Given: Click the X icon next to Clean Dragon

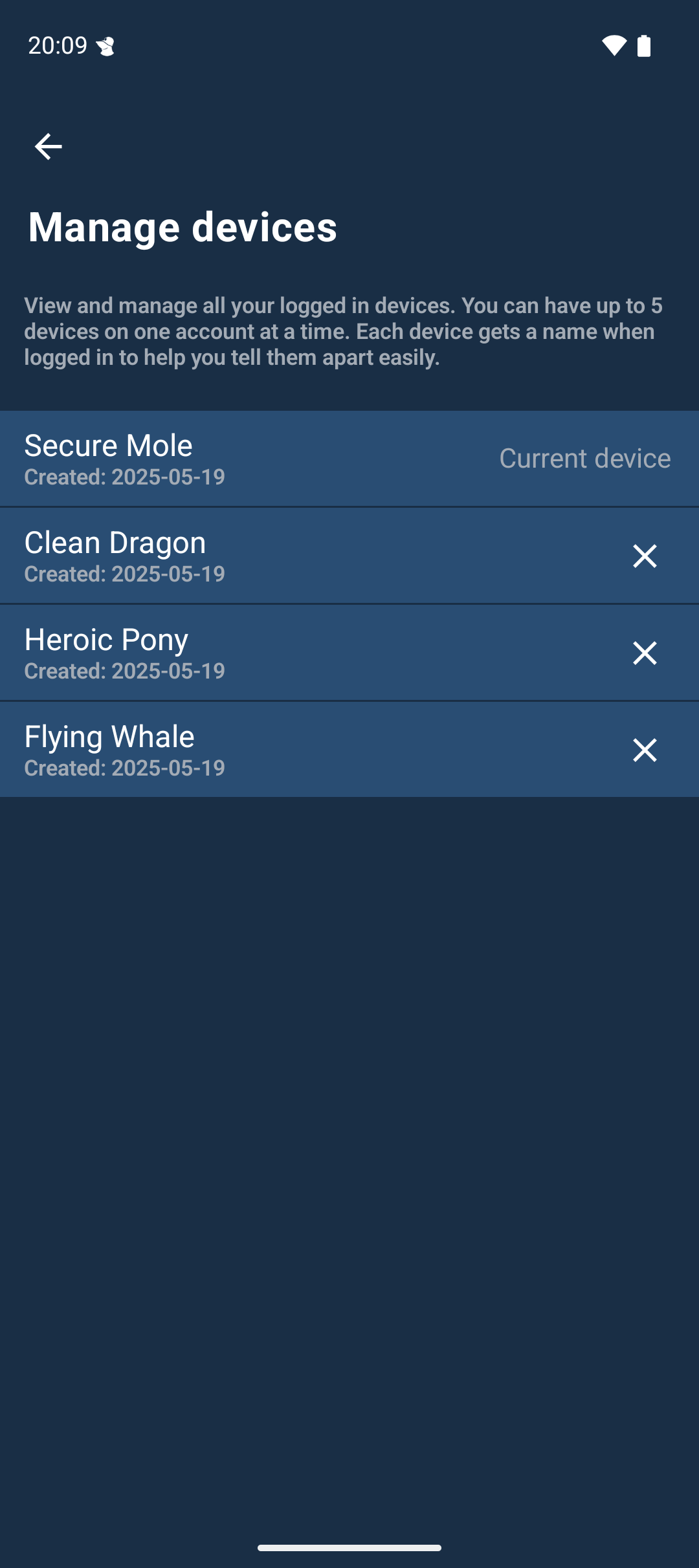Looking at the screenshot, I should [x=645, y=555].
